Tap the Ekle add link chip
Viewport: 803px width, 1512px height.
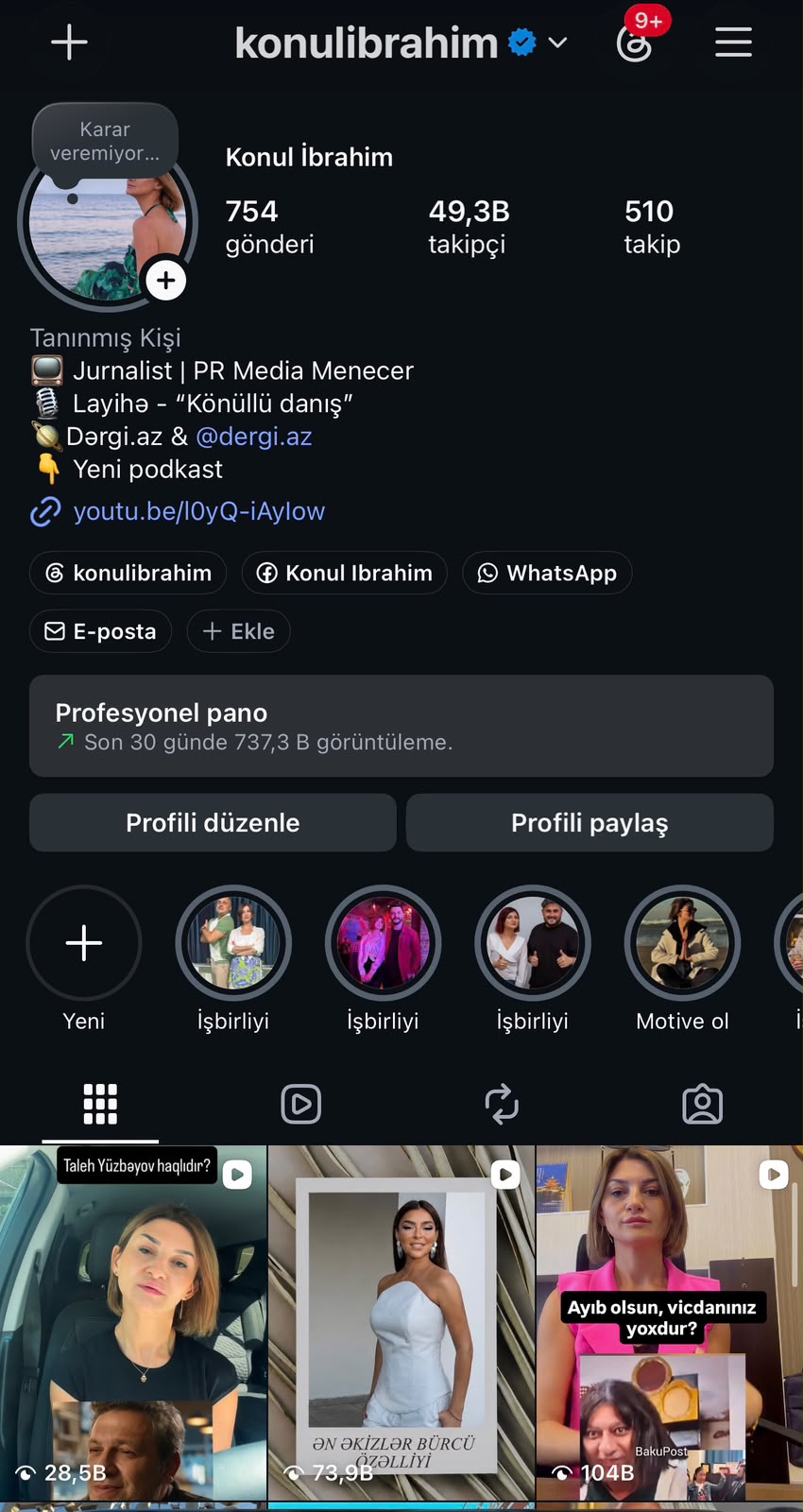238,631
